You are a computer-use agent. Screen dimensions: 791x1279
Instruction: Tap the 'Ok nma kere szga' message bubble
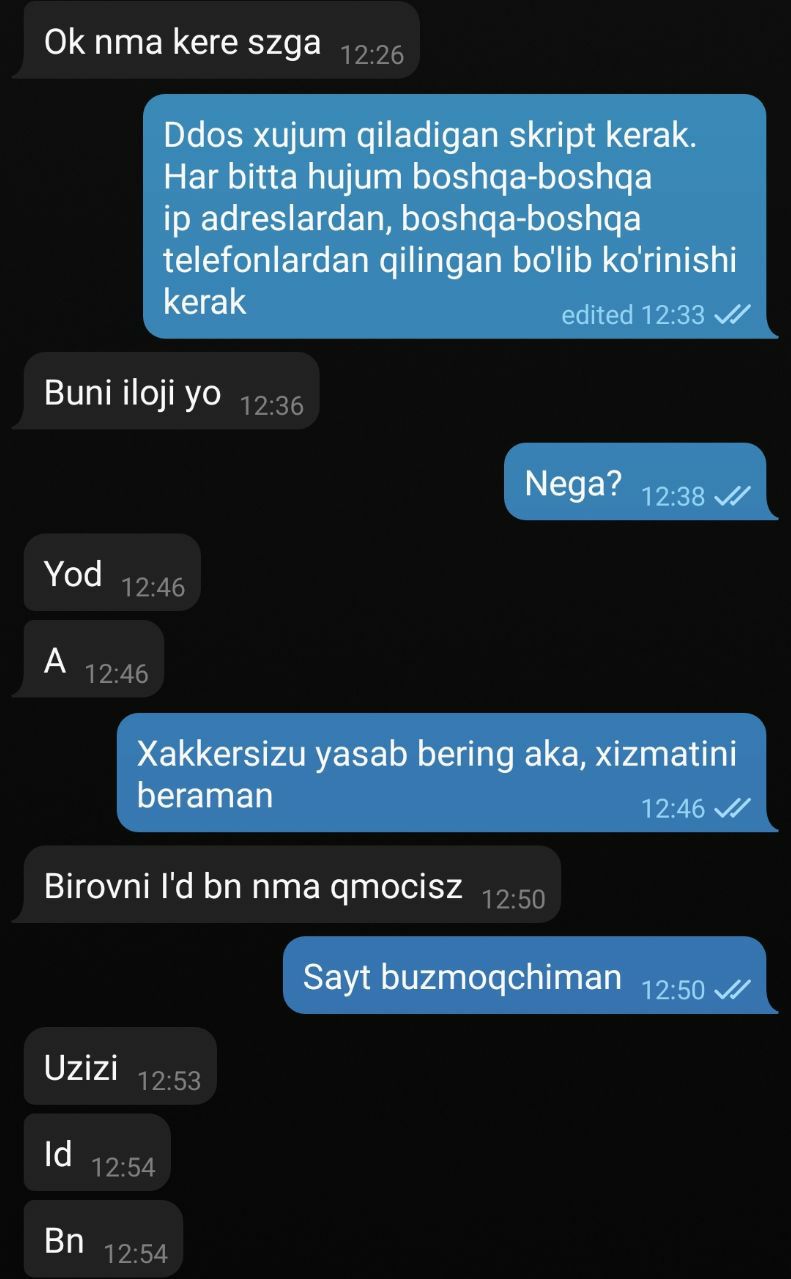215,43
